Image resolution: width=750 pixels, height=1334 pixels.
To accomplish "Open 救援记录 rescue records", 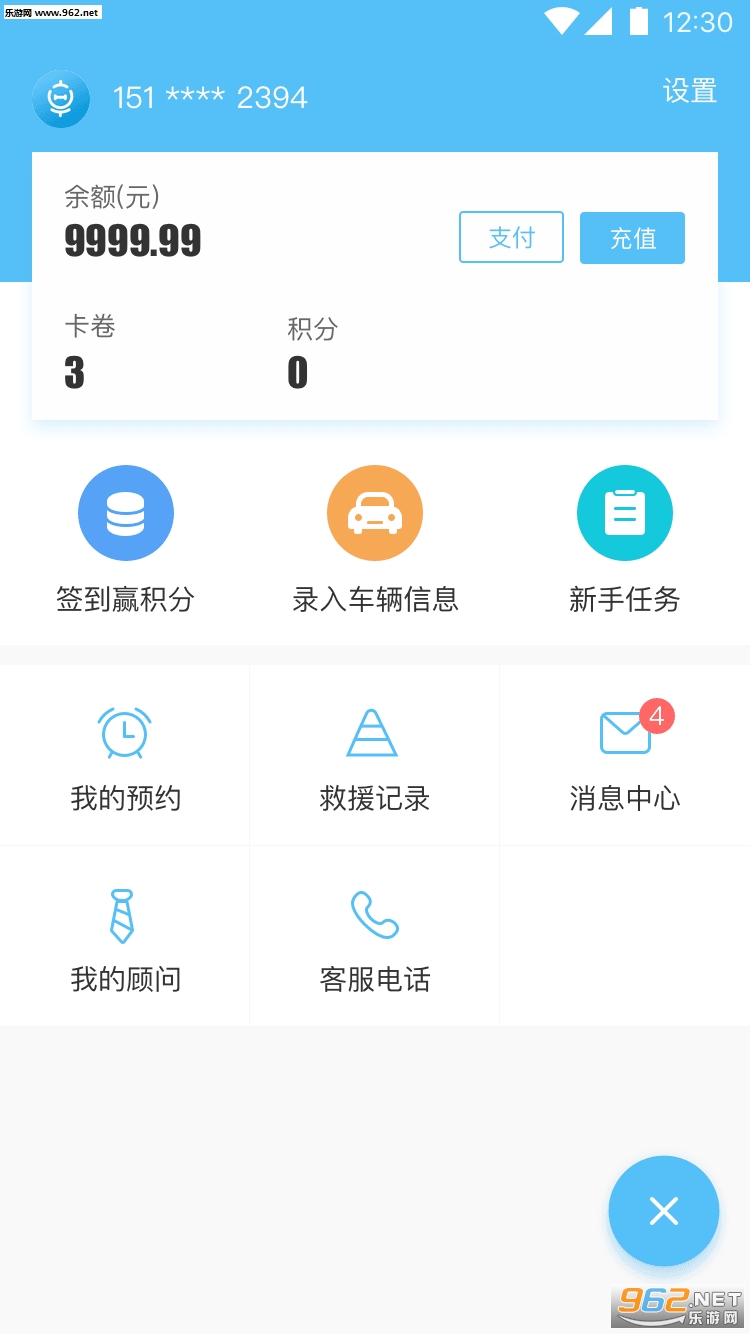I will coord(374,756).
